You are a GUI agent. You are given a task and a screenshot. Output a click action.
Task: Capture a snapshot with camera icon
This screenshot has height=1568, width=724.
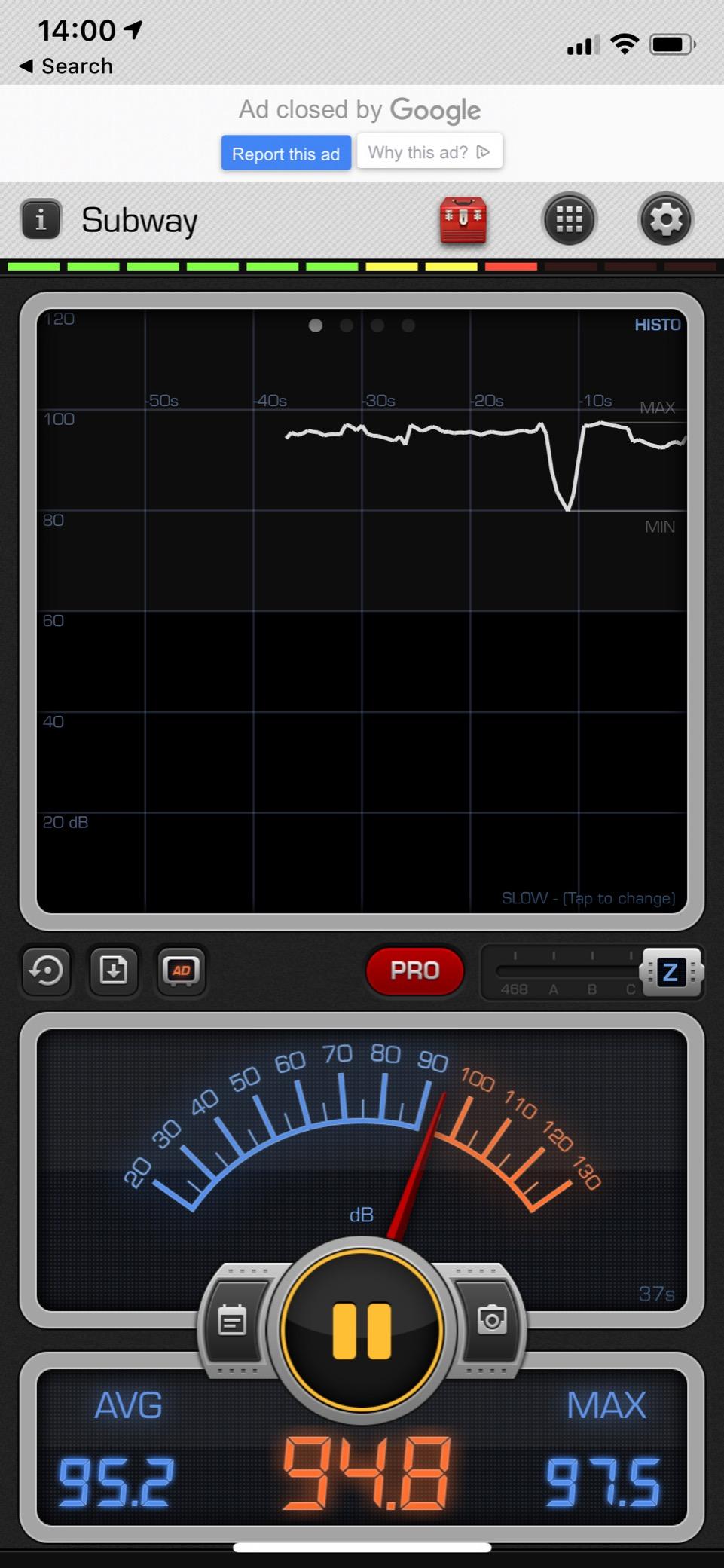492,1320
